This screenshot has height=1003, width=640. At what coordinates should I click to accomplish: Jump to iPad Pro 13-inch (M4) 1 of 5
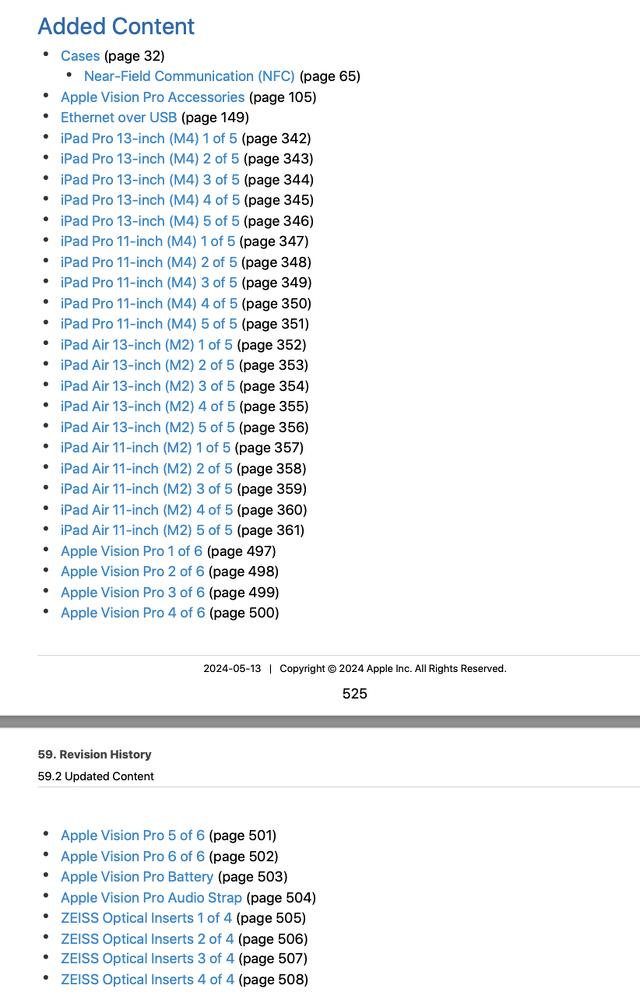click(x=149, y=139)
